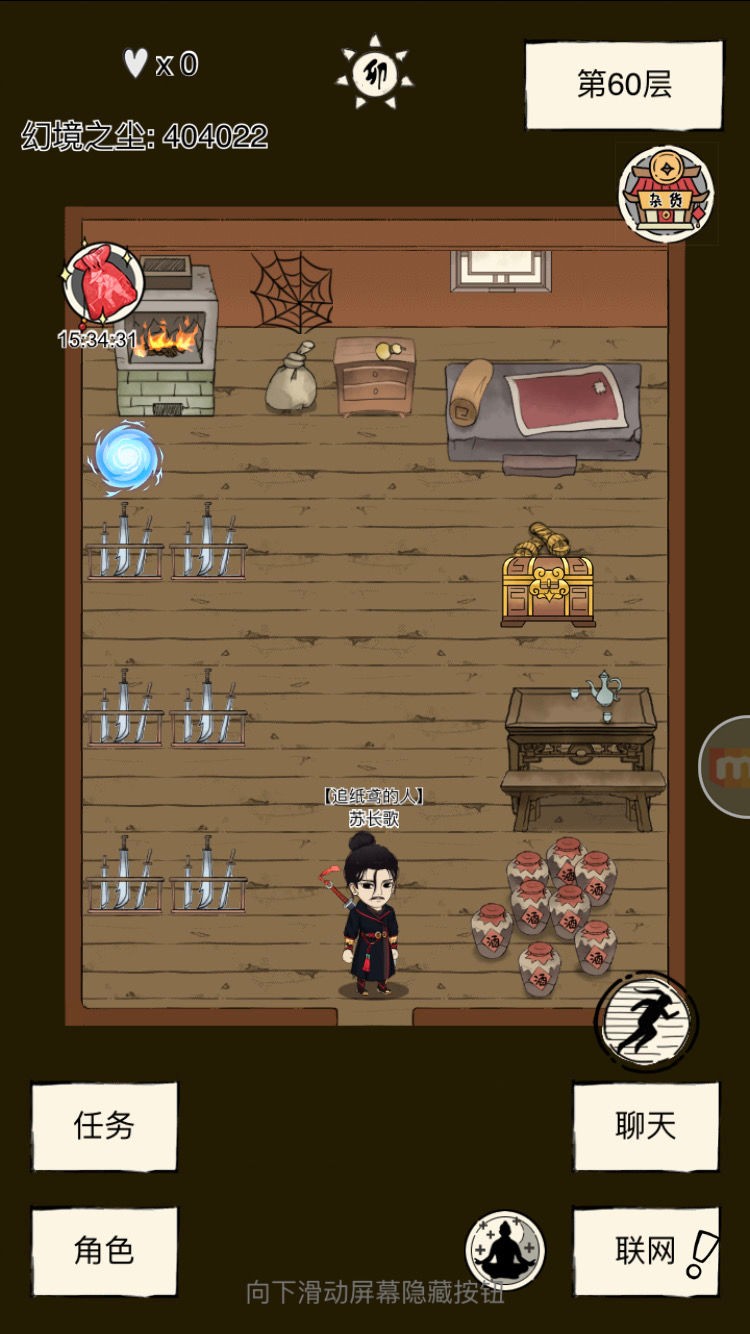Viewport: 750px width, 1334px height.
Task: Tap the red lucky bag timer icon
Action: [103, 283]
